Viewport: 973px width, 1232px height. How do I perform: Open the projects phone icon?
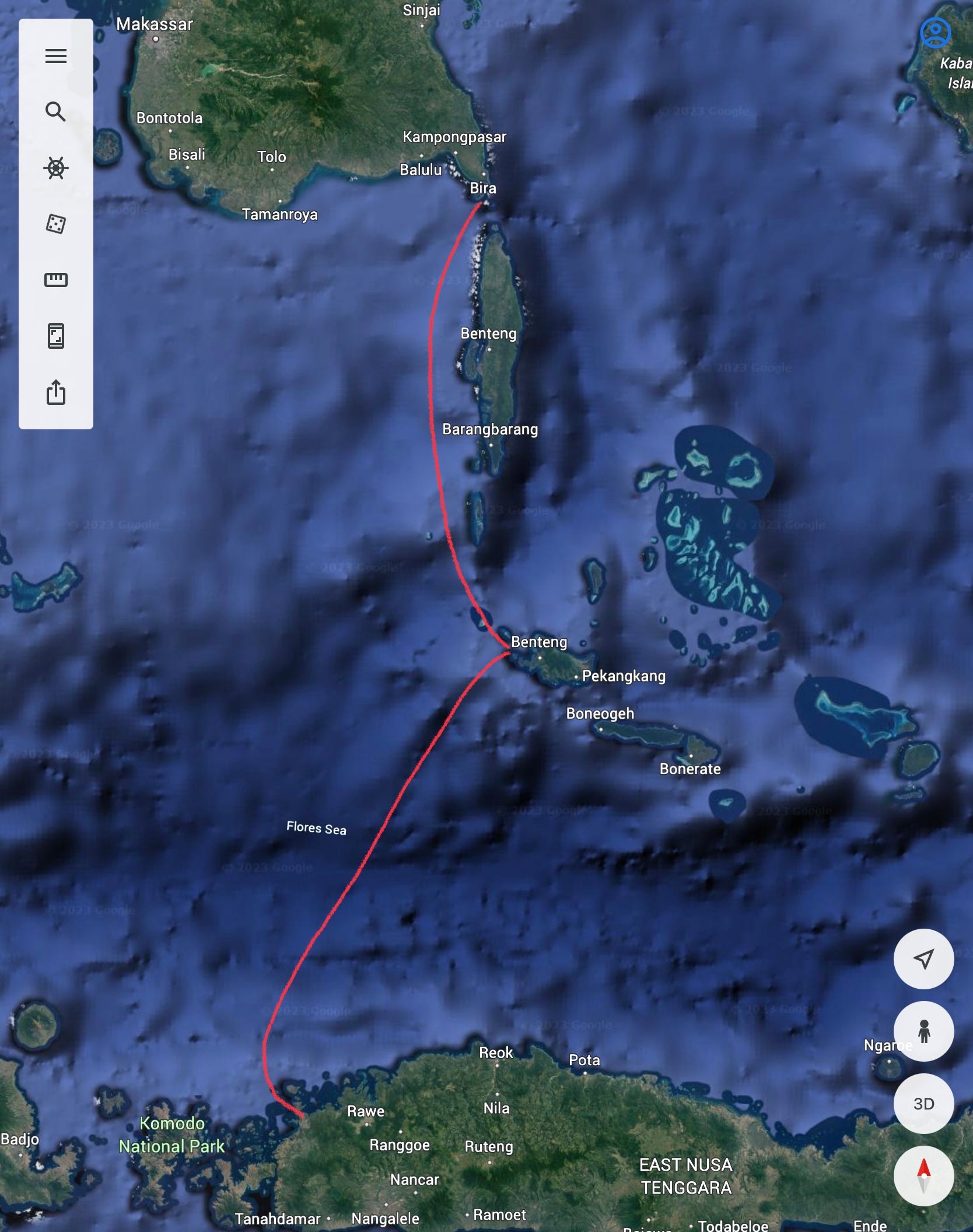[56, 336]
